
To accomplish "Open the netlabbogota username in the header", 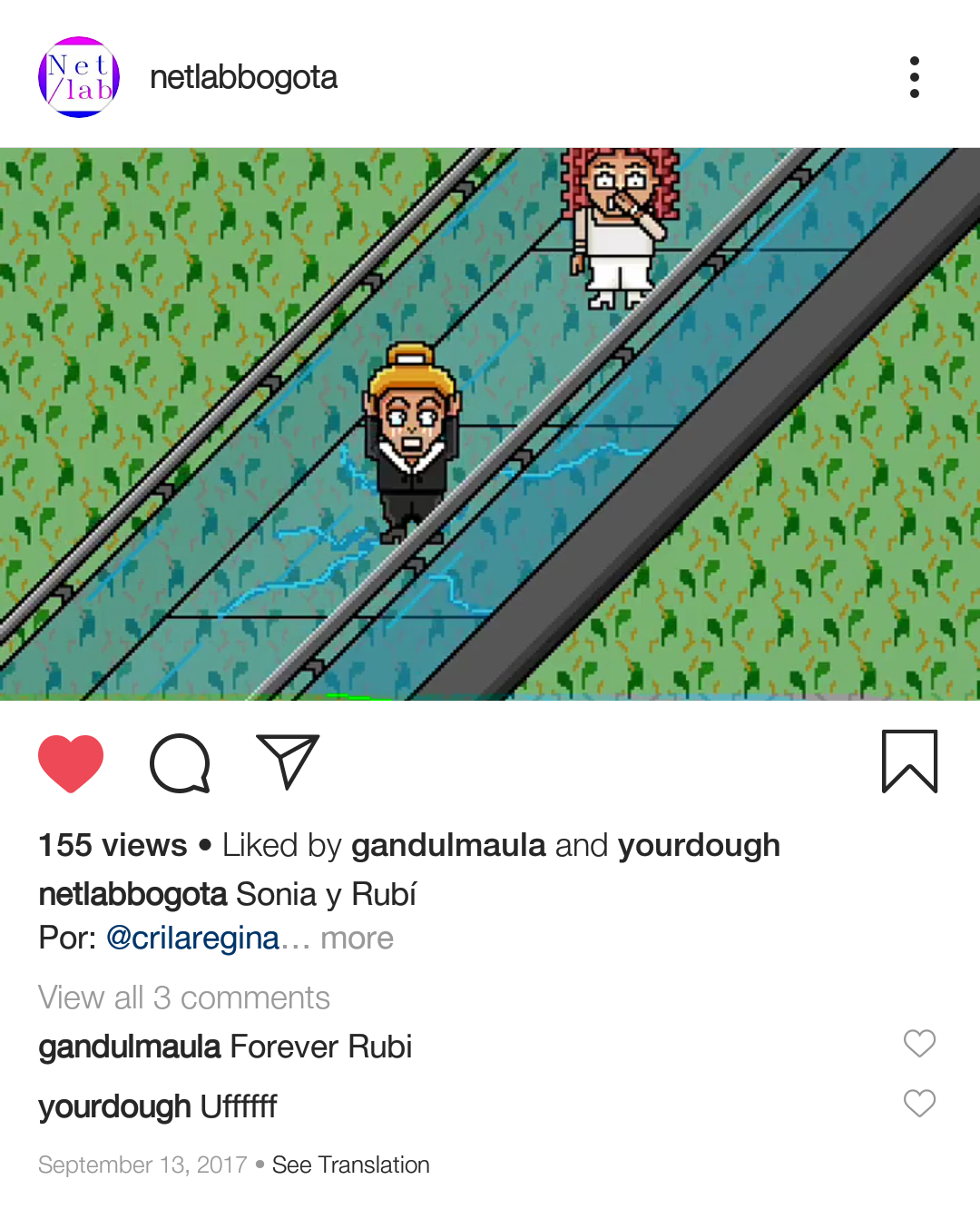I will click(x=243, y=78).
